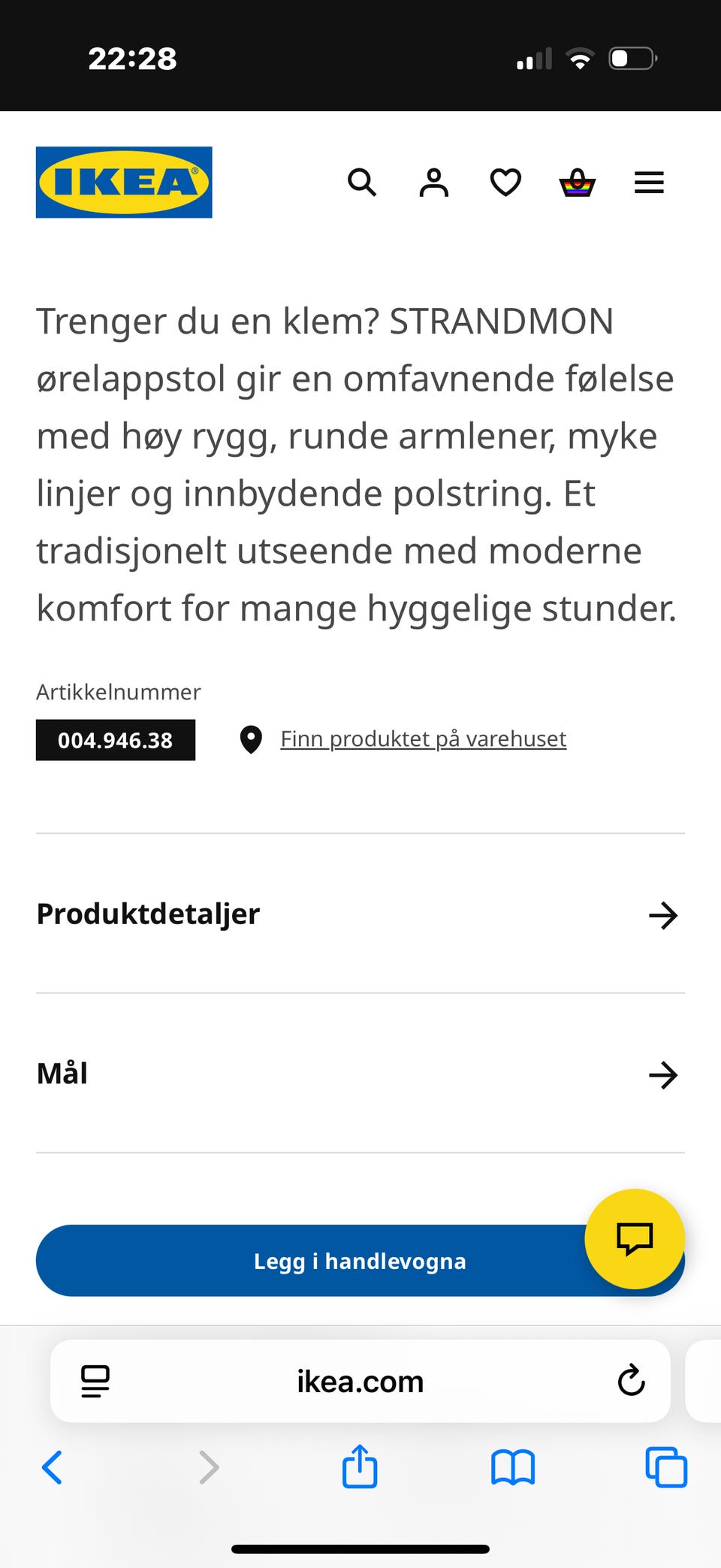Open the shopping basket icon
This screenshot has height=1568, width=721.
[576, 183]
